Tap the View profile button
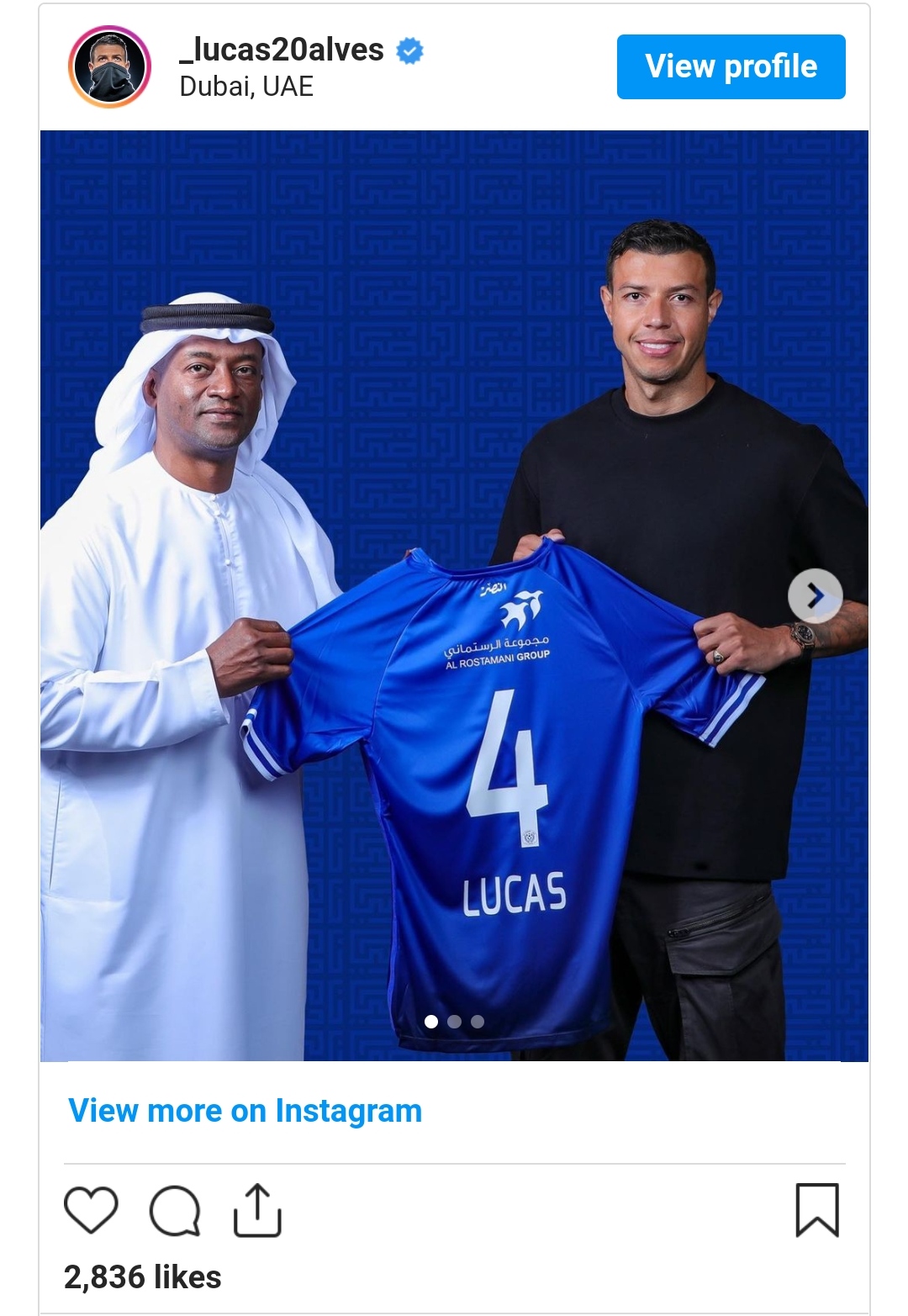Screen dimensions: 908x1316 pos(731,66)
